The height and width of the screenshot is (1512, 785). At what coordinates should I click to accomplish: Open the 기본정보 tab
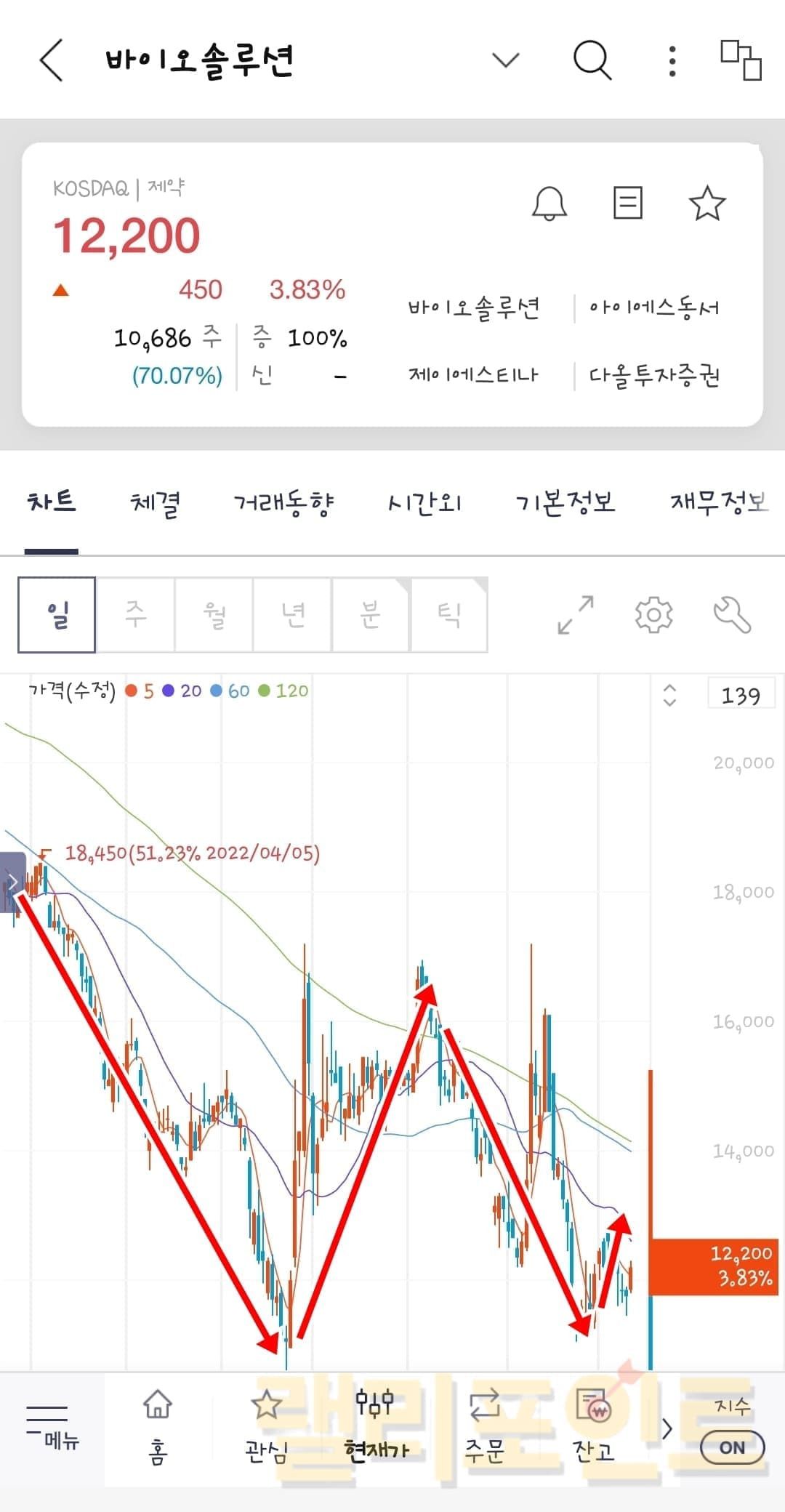565,503
